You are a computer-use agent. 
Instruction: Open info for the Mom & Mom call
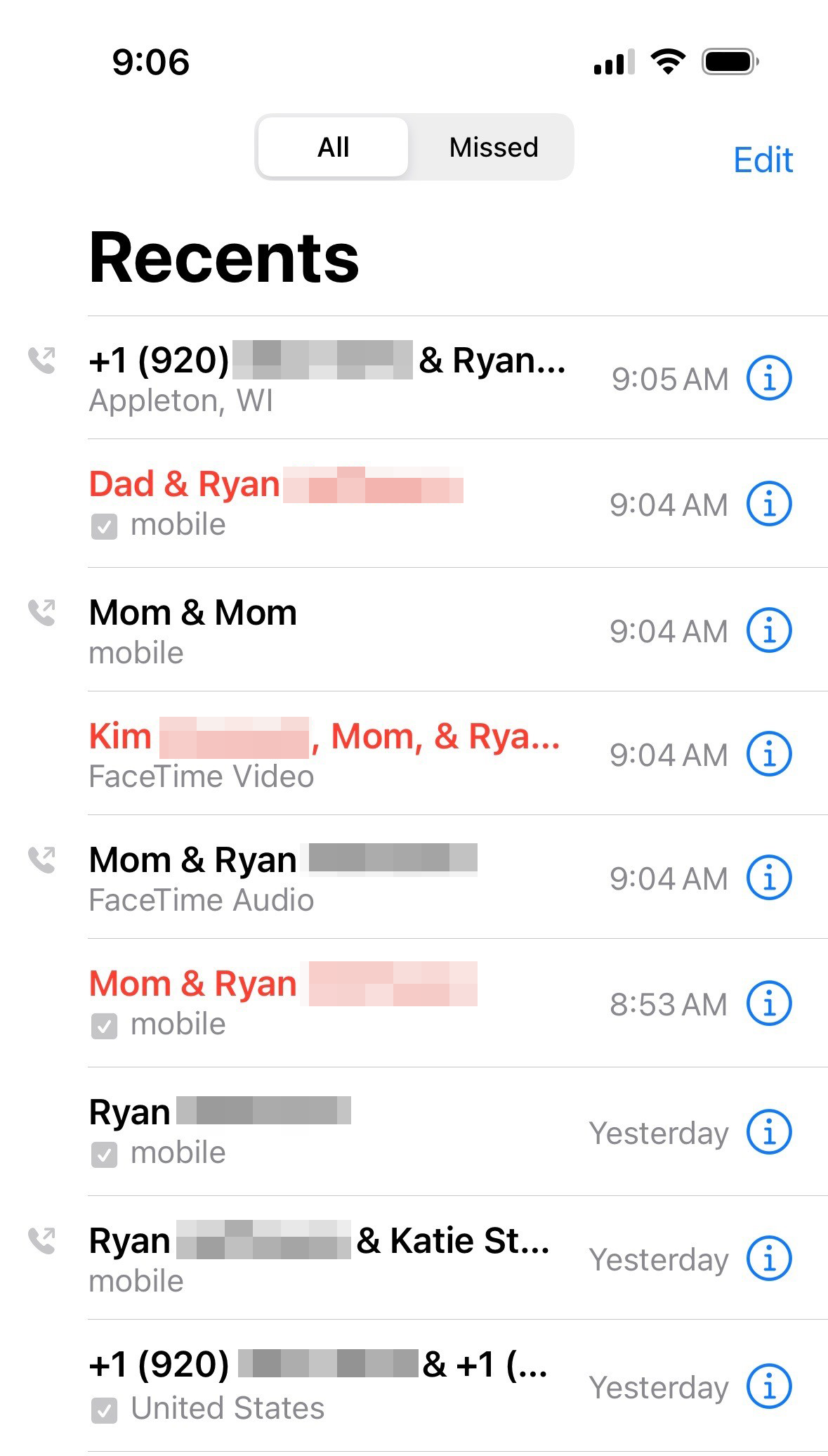[769, 630]
